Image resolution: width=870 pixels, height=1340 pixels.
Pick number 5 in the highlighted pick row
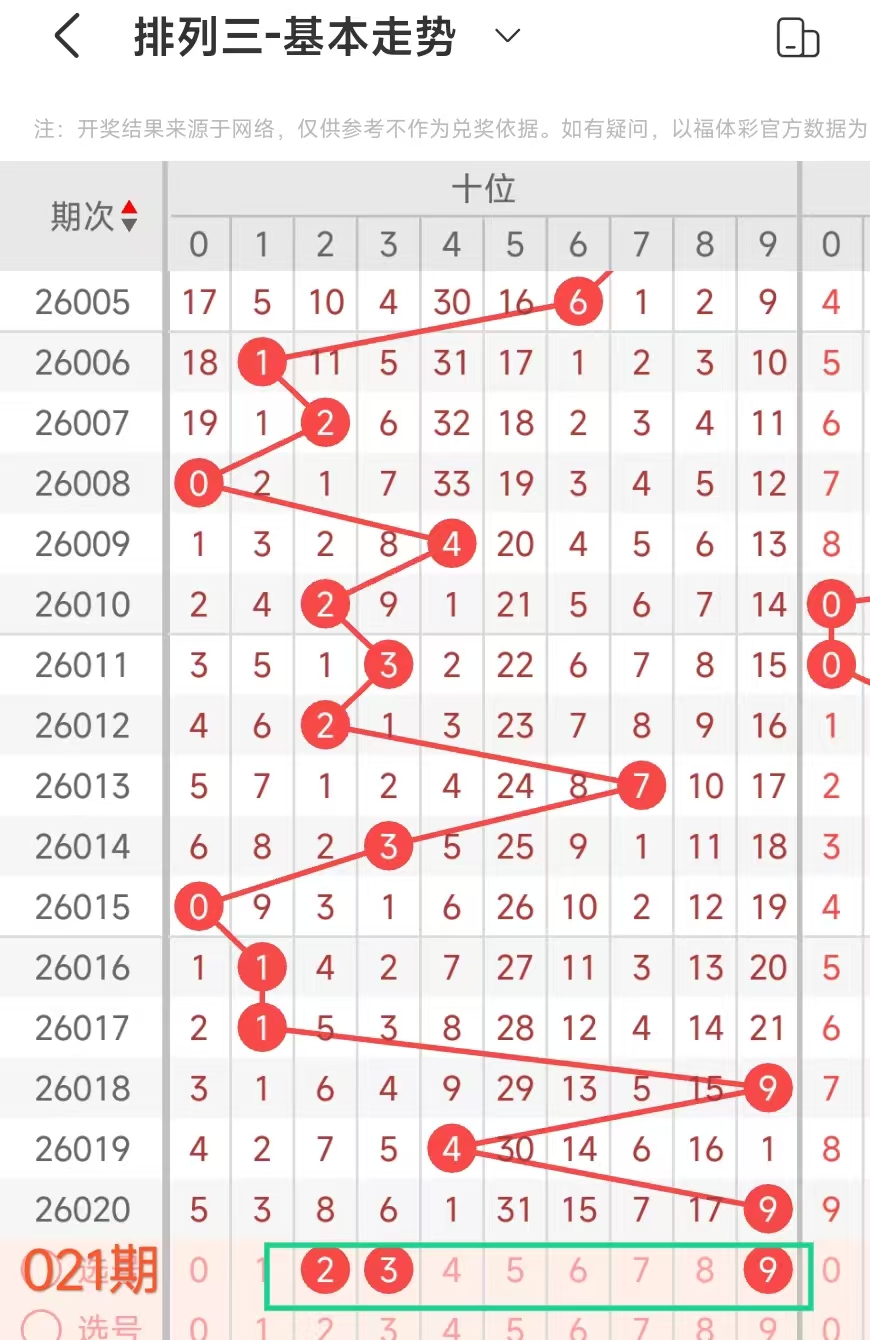[x=515, y=1271]
